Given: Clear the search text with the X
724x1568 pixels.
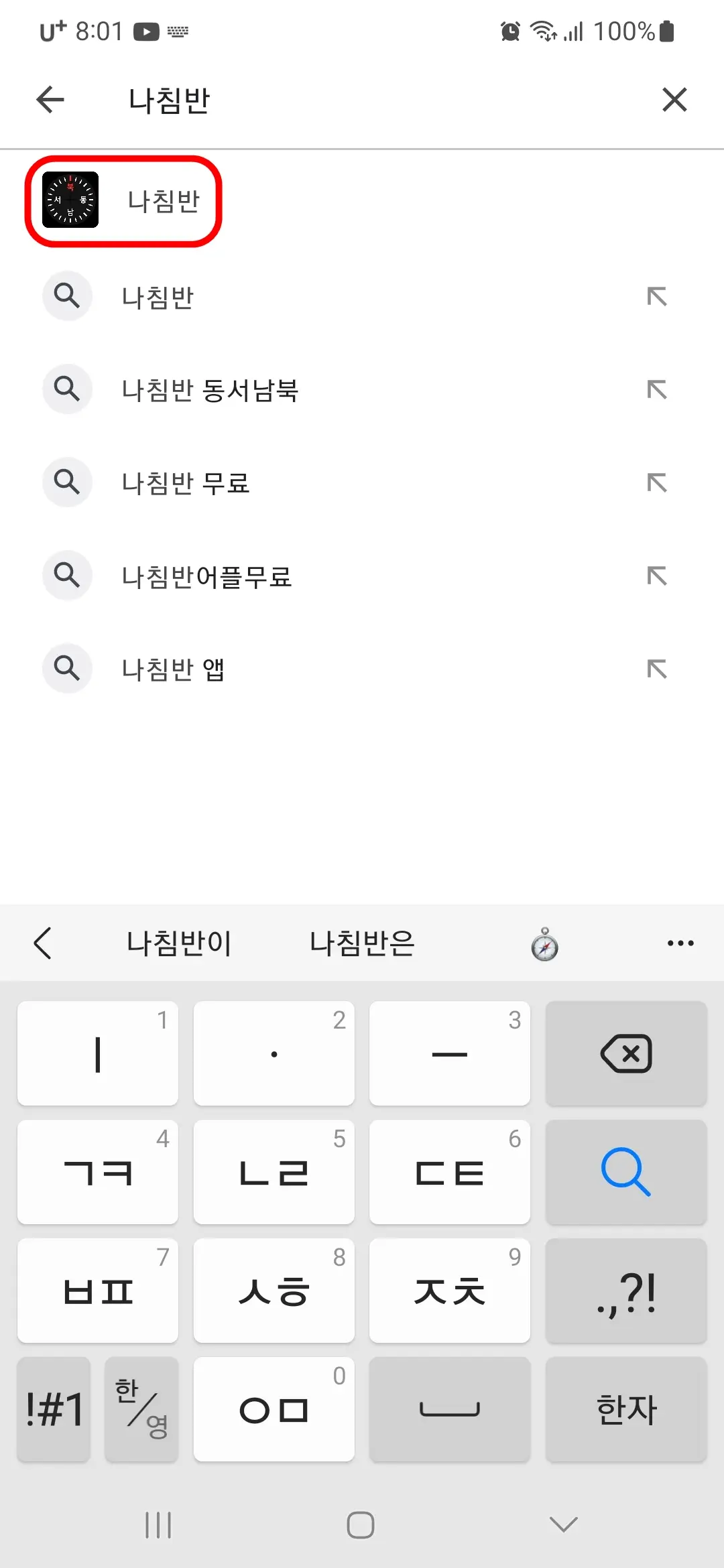Looking at the screenshot, I should [674, 100].
